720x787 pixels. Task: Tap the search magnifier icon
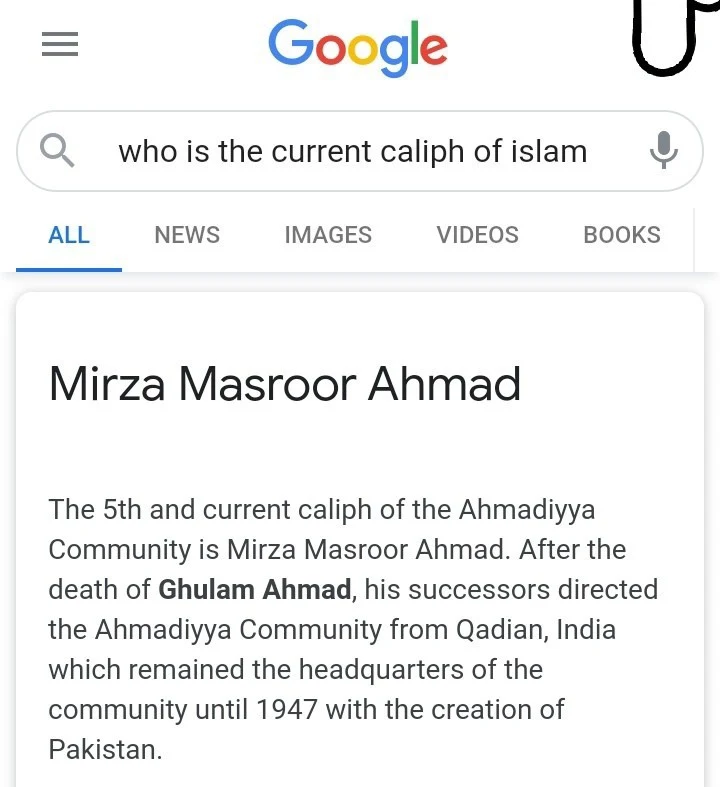(x=57, y=151)
